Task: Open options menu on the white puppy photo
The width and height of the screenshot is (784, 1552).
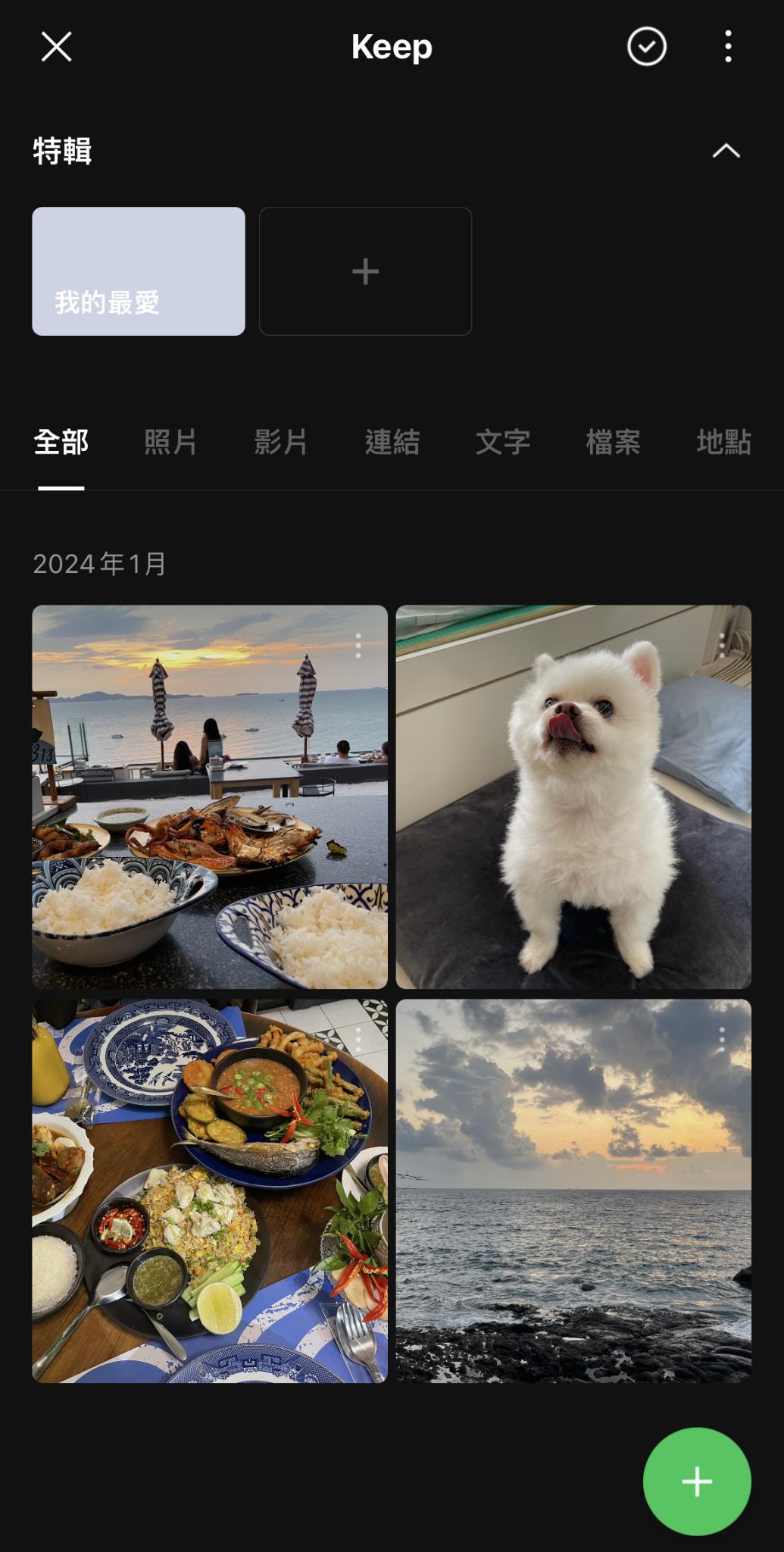Action: [722, 645]
